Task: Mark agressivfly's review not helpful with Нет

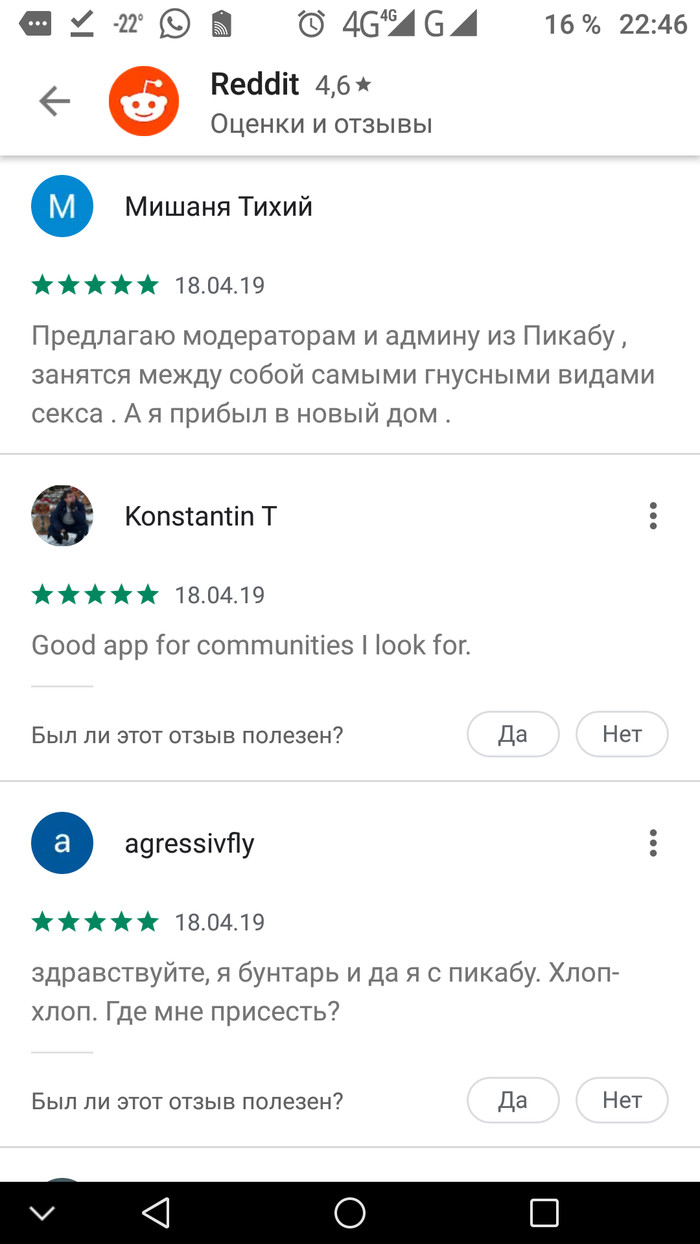Action: (x=621, y=1101)
